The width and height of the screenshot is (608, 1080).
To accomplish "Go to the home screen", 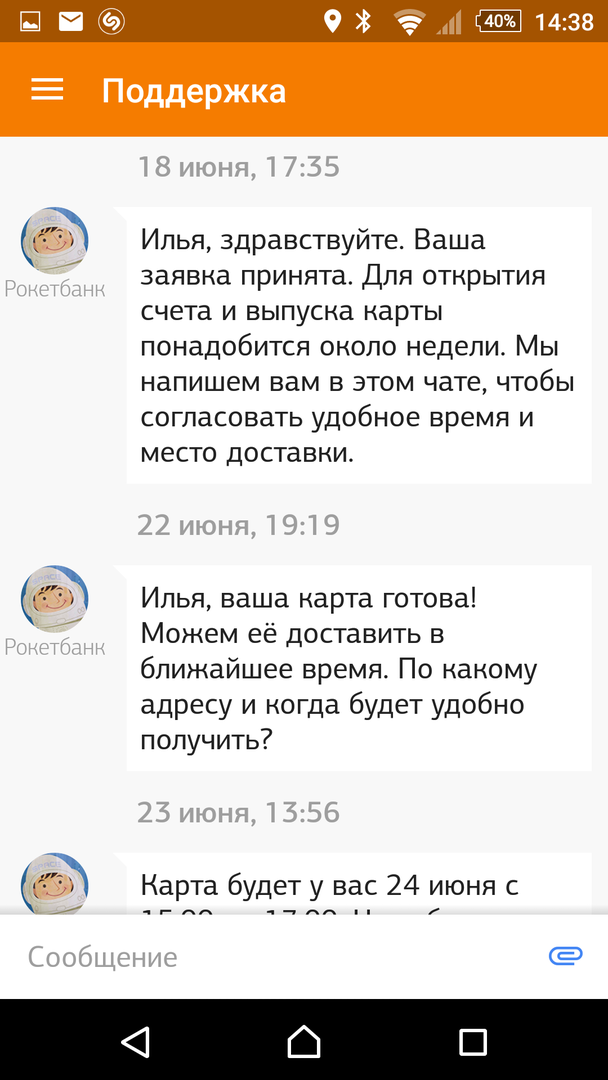I will 304,1041.
